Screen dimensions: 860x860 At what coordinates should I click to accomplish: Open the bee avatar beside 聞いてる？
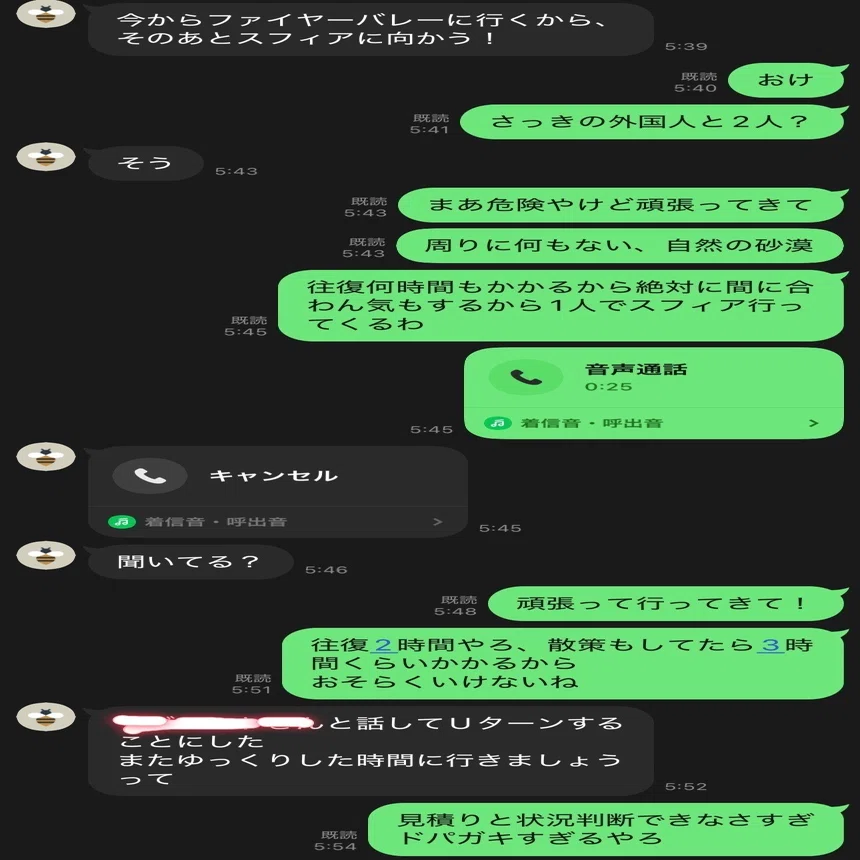click(x=46, y=556)
